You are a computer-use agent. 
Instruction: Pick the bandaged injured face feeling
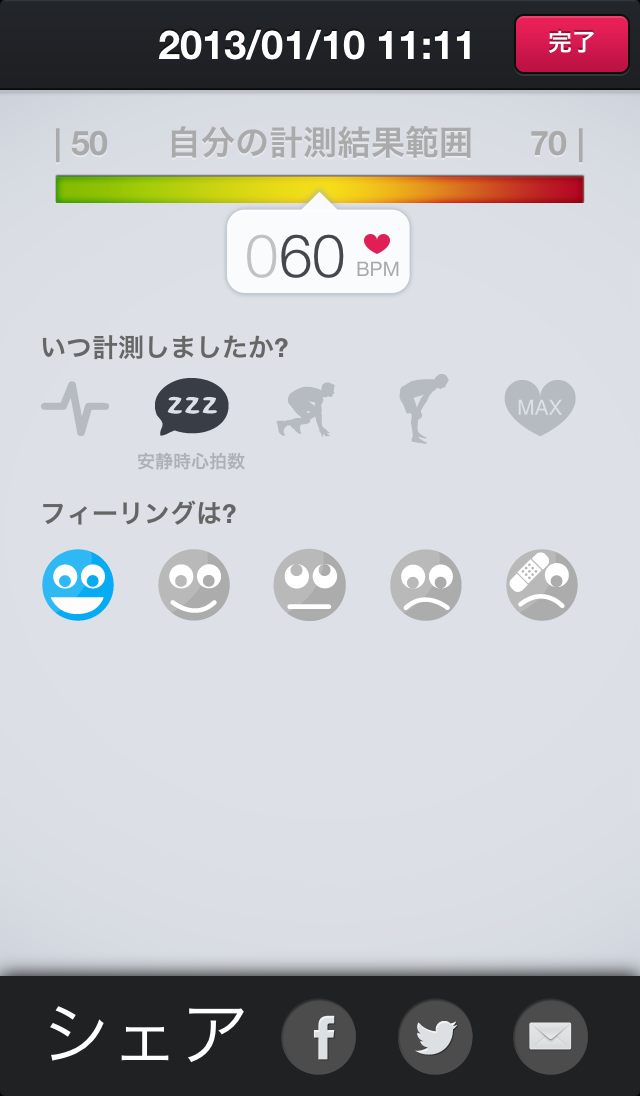pos(541,585)
